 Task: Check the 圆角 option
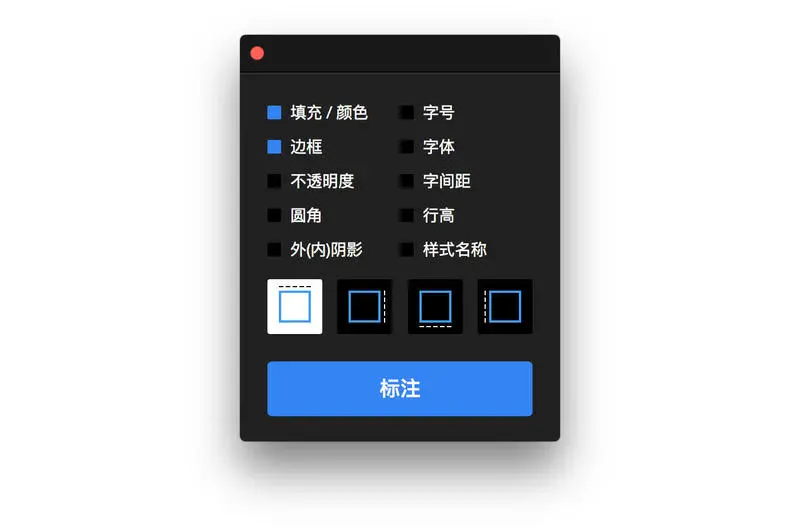coord(274,215)
